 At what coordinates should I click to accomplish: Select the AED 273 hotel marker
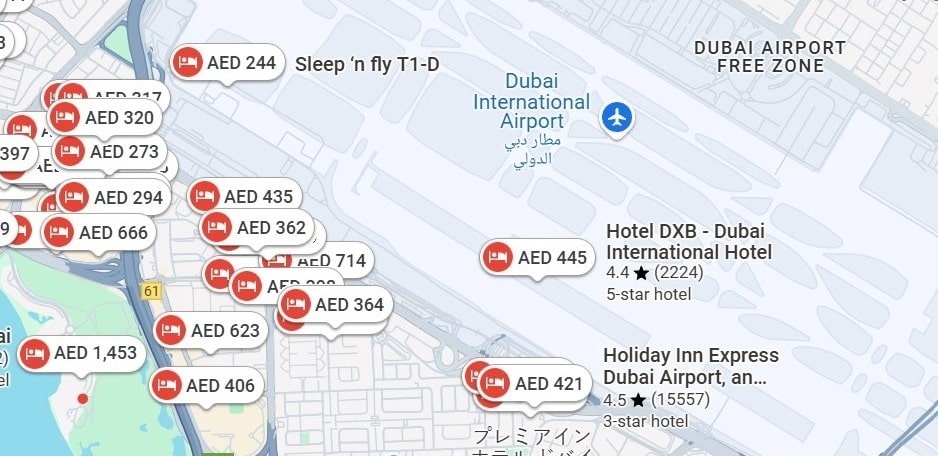click(109, 152)
